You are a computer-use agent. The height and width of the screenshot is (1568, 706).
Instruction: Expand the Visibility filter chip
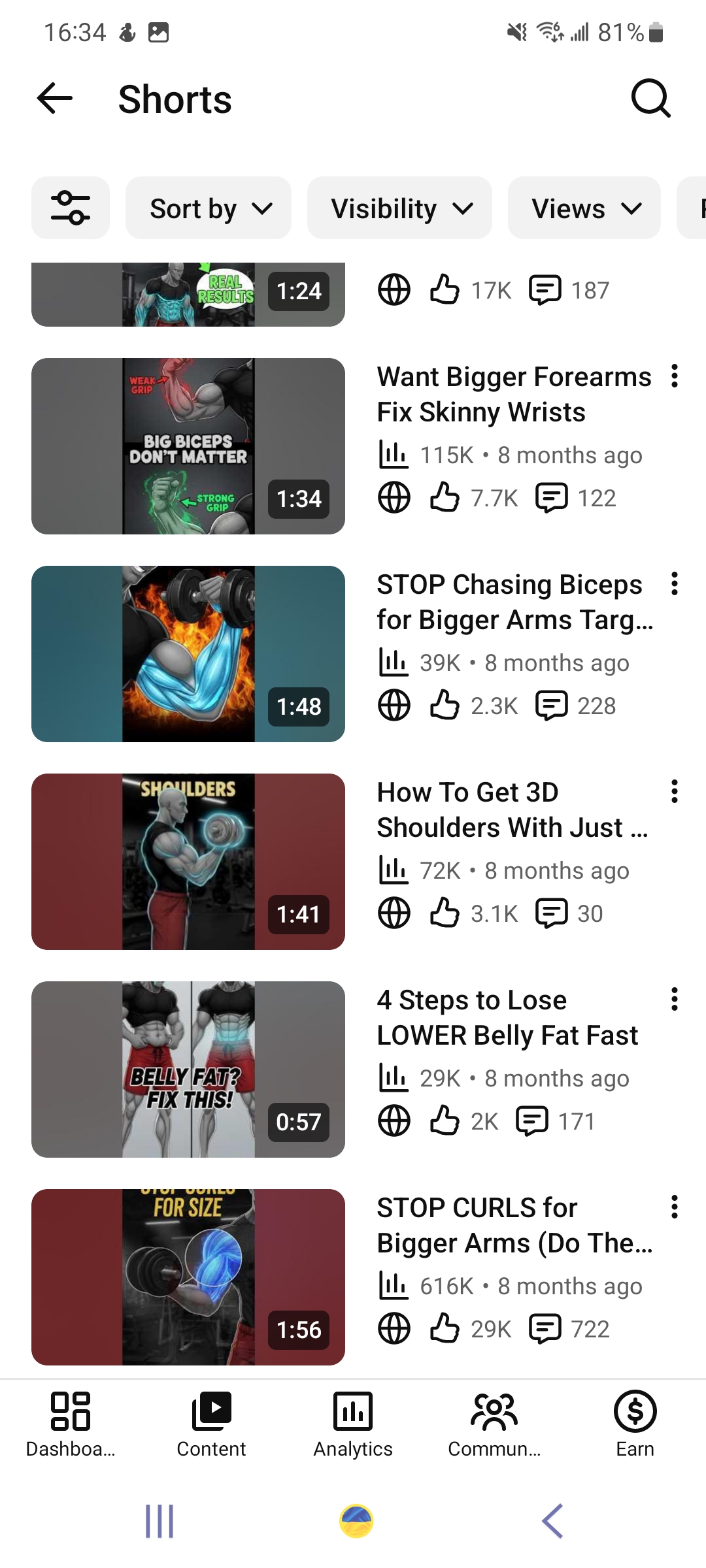click(x=399, y=208)
